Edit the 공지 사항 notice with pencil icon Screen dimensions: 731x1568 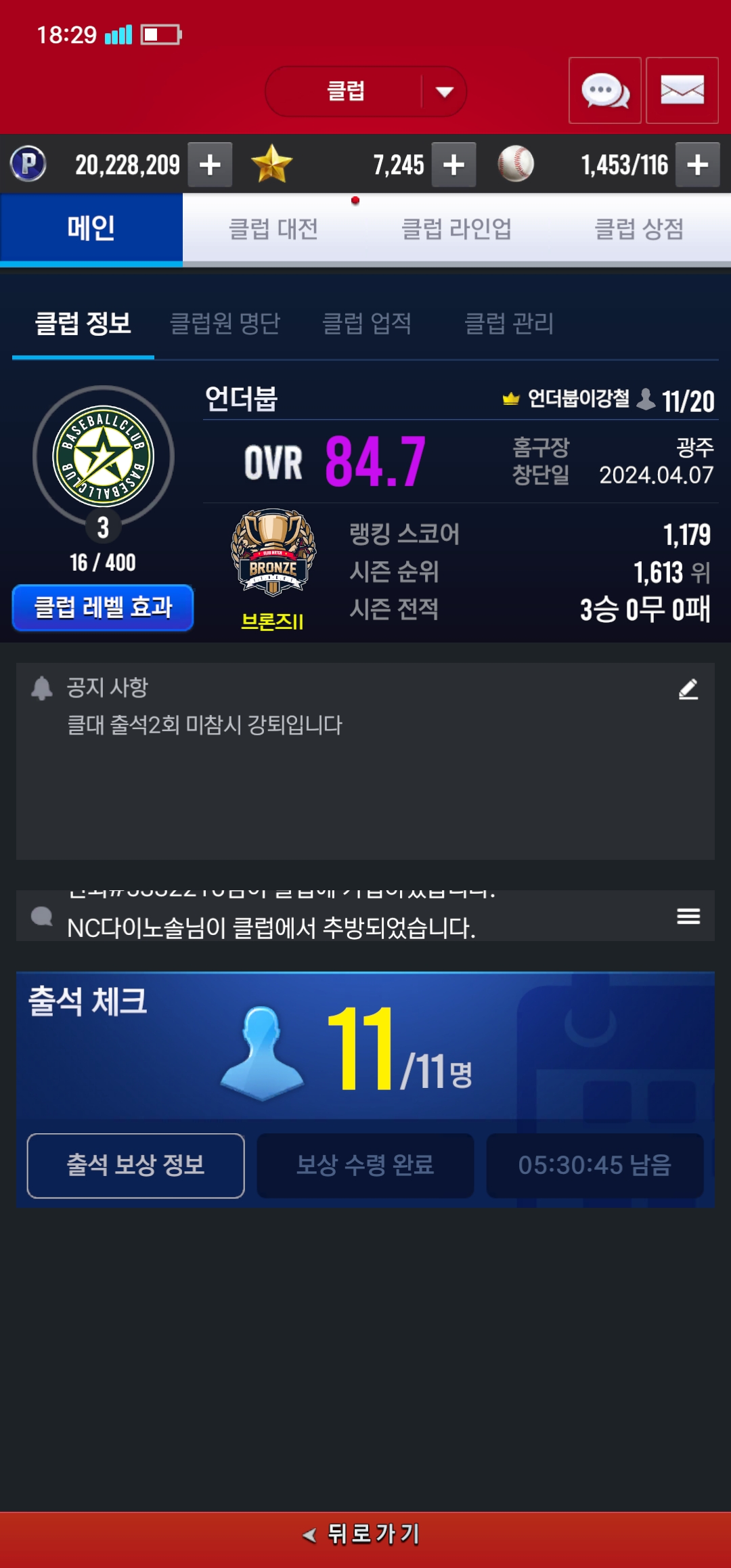coord(688,689)
